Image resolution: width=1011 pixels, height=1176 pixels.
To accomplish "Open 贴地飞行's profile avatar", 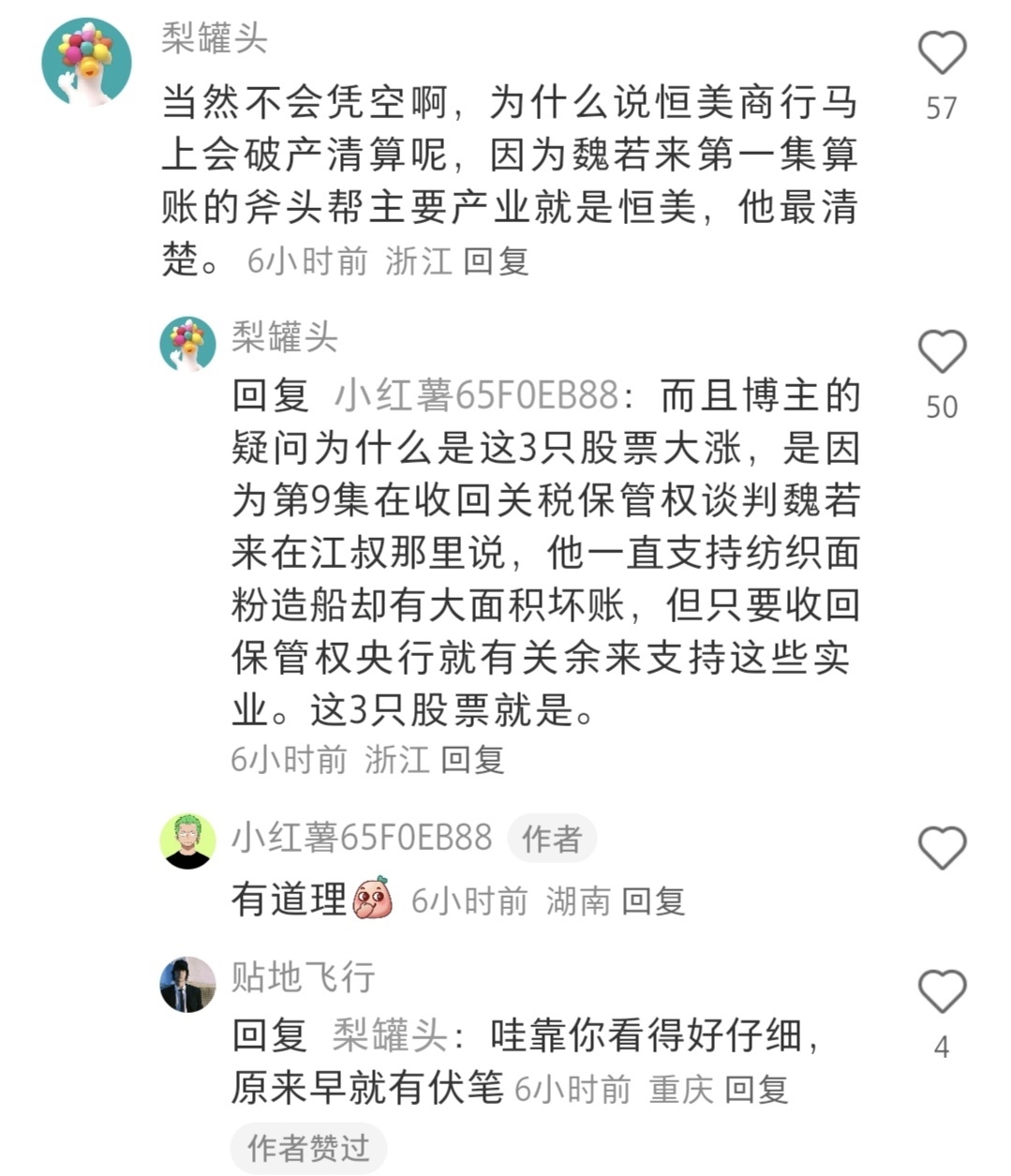I will pyautogui.click(x=187, y=985).
